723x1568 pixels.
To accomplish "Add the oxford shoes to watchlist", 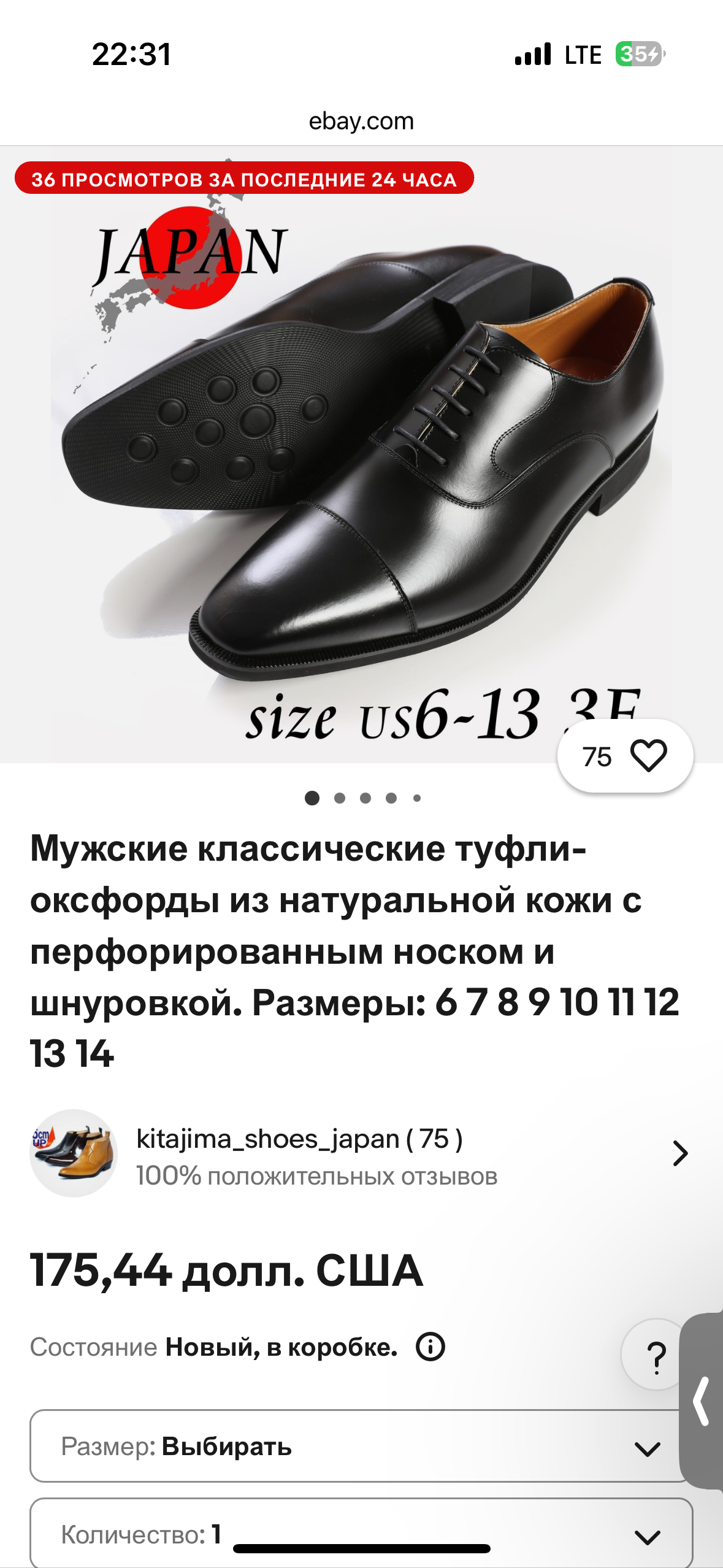I will click(x=648, y=756).
